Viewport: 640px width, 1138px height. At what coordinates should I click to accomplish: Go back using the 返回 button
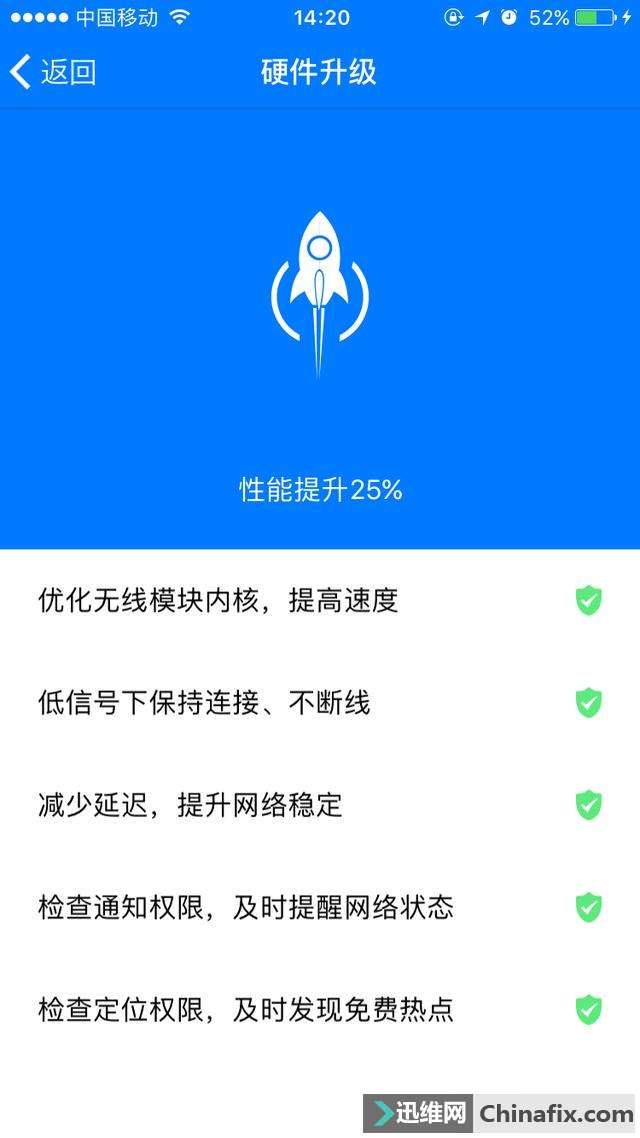coord(54,73)
